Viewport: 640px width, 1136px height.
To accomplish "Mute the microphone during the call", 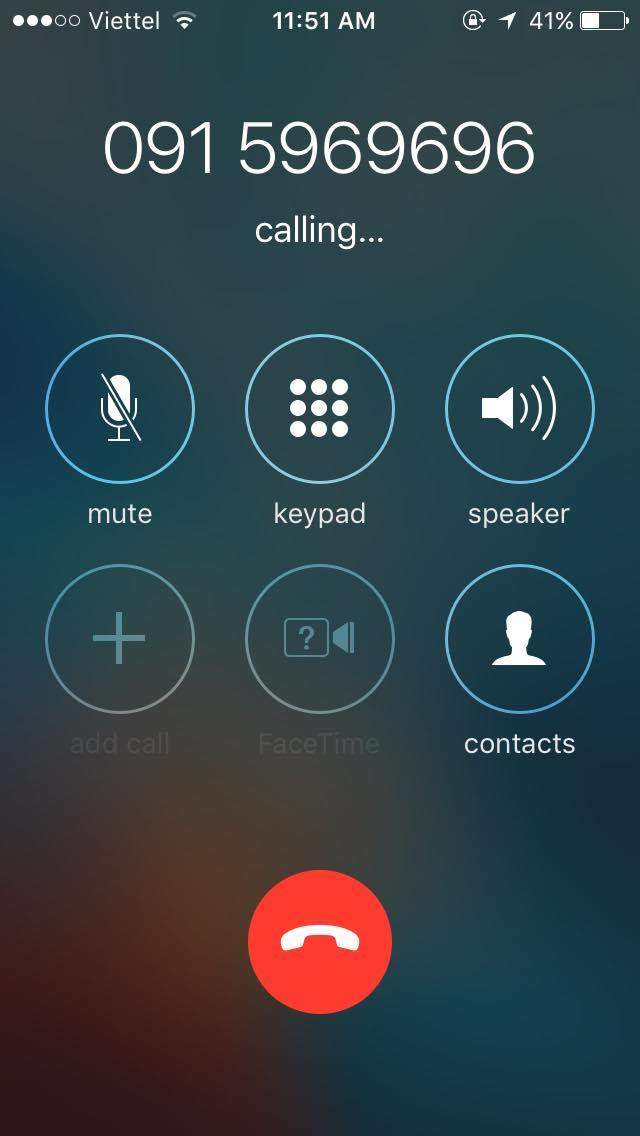I will point(120,408).
